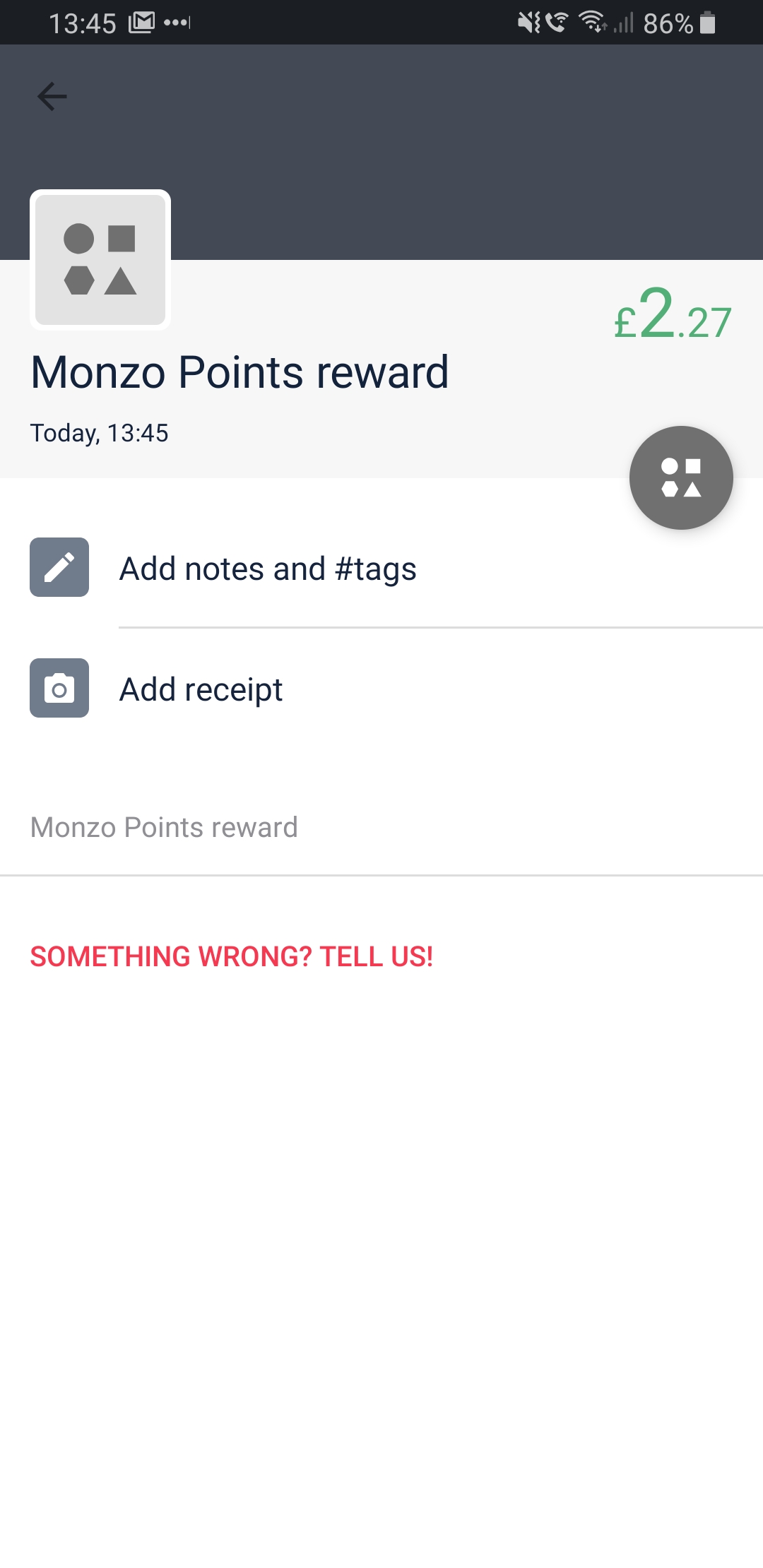Open Add notes and #tags
This screenshot has width=763, height=1568.
click(x=268, y=569)
